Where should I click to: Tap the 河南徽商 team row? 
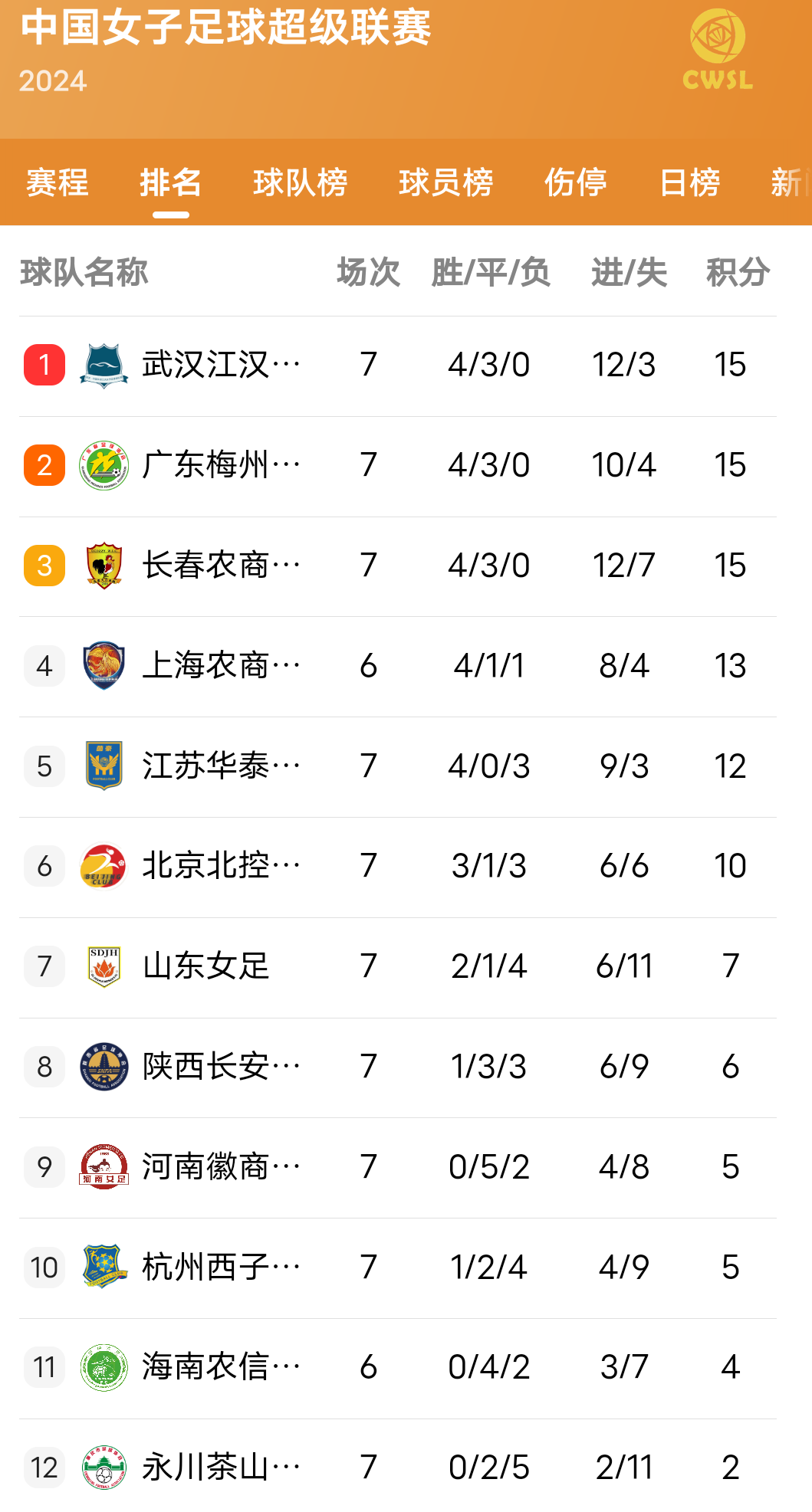coord(221,1167)
